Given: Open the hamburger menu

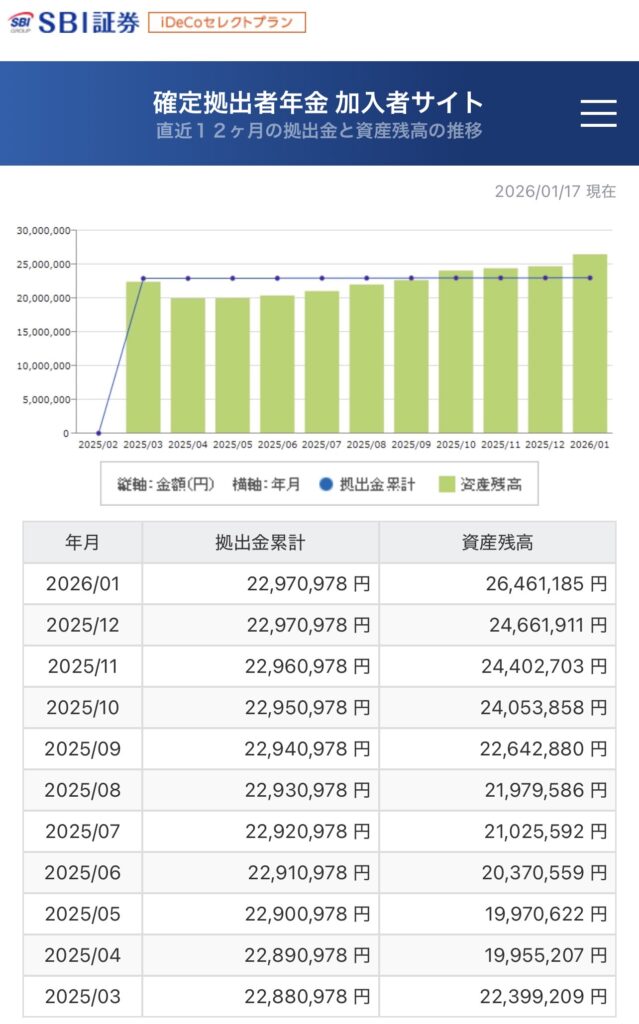Looking at the screenshot, I should [x=598, y=113].
